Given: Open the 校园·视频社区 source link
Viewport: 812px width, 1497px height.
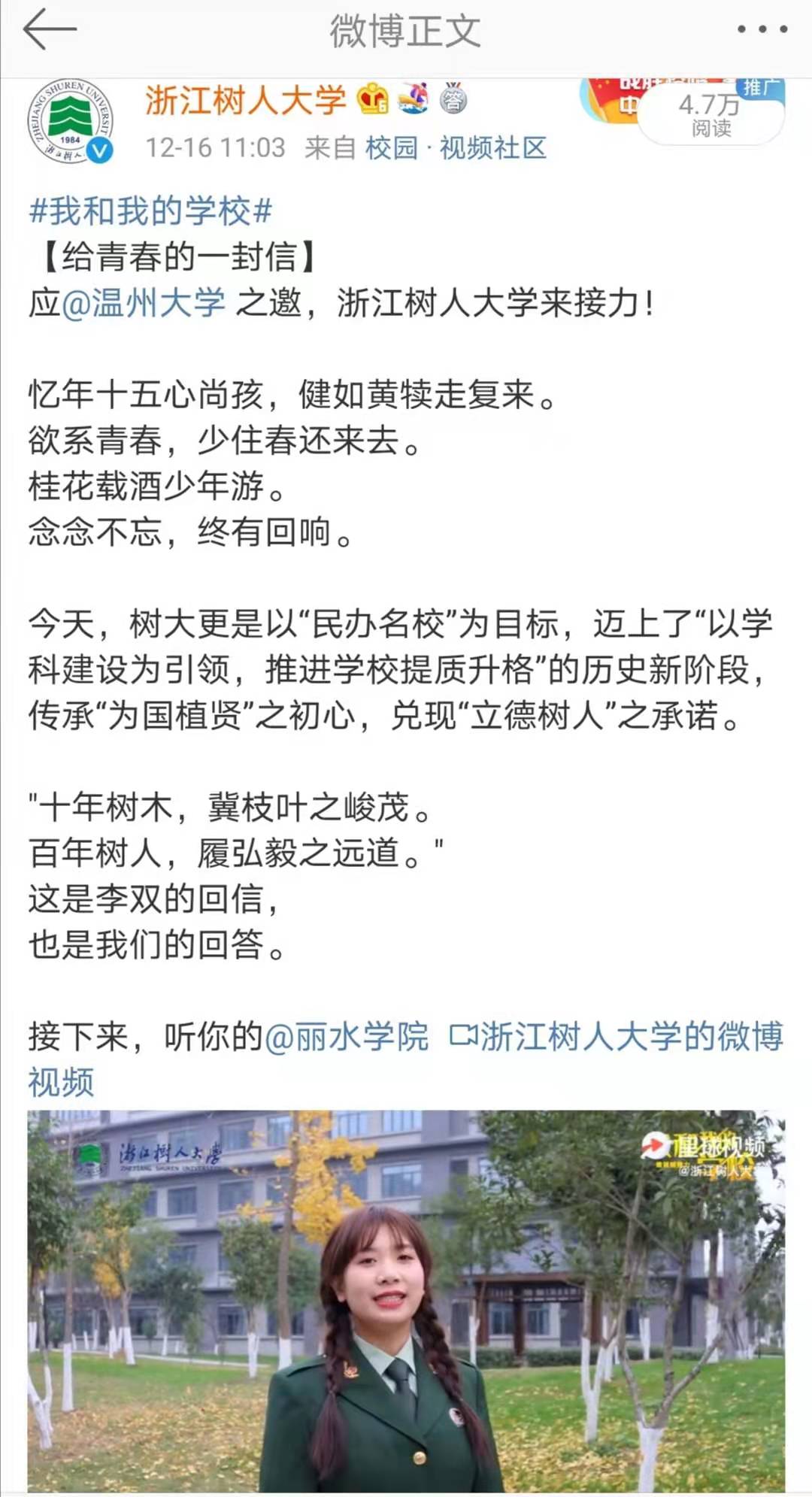Looking at the screenshot, I should 456,148.
